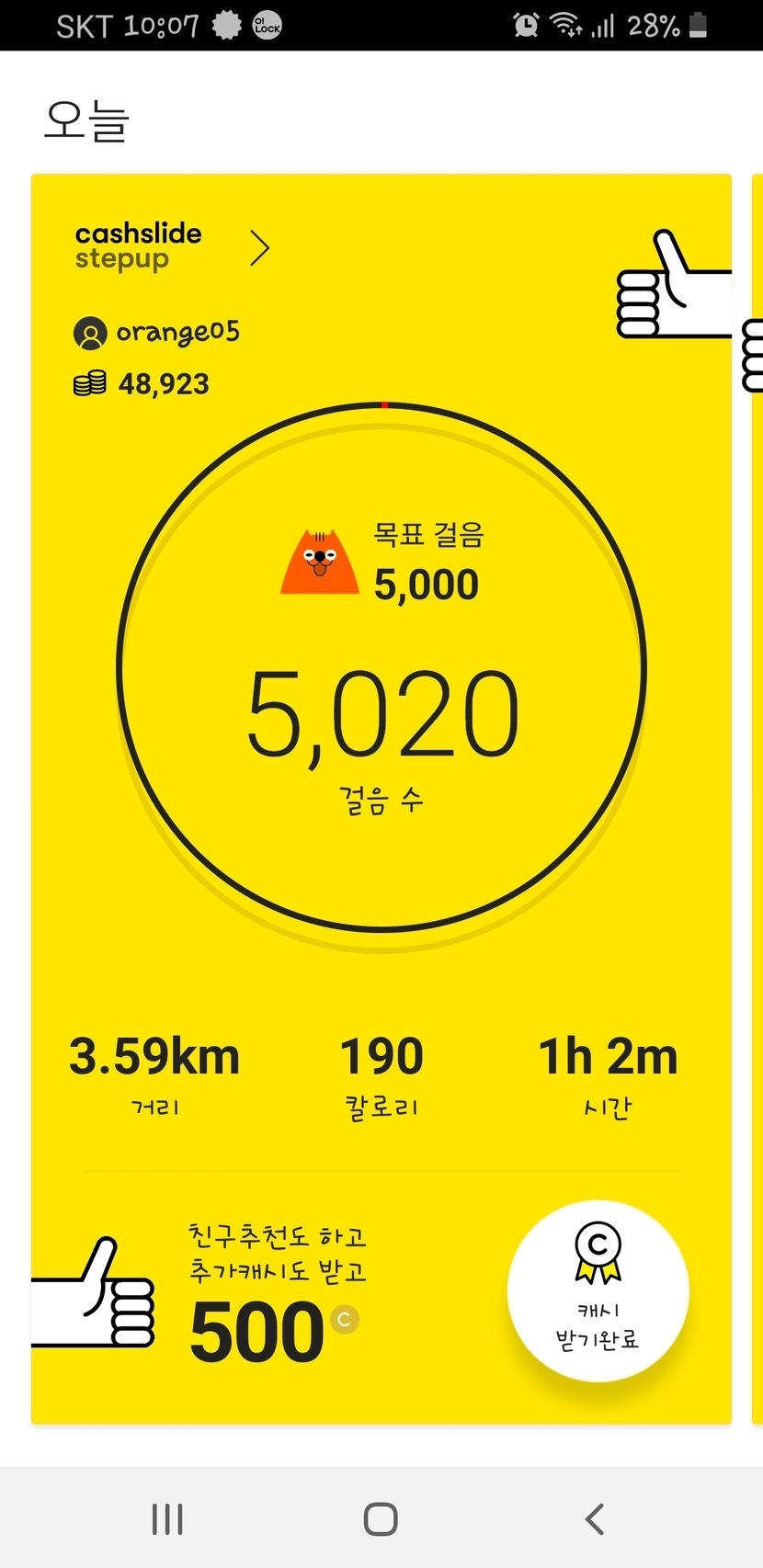Show recent apps
This screenshot has height=1568, width=763.
(x=167, y=1519)
